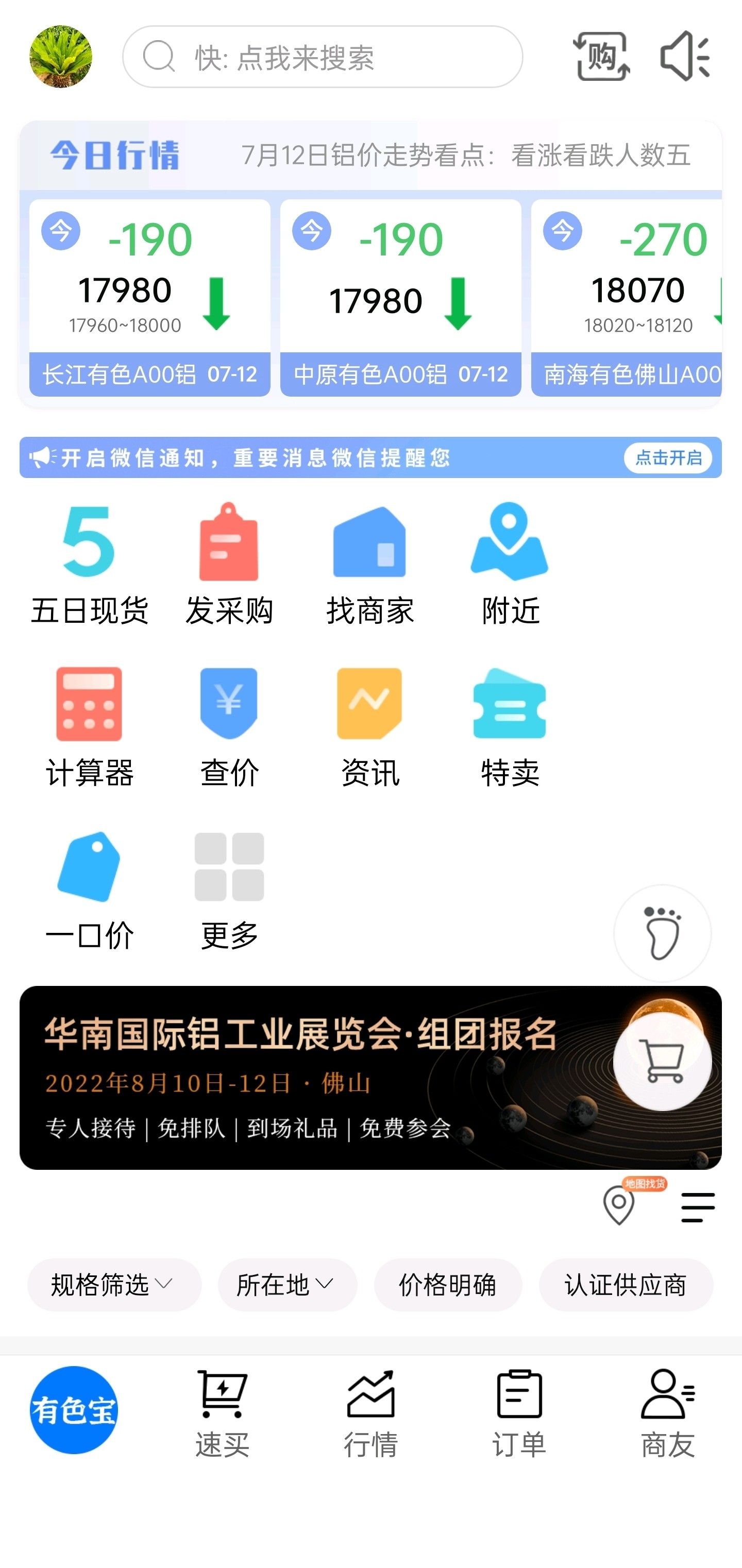The image size is (742, 1568).
Task: Open the profile avatar
Action: coord(61,57)
